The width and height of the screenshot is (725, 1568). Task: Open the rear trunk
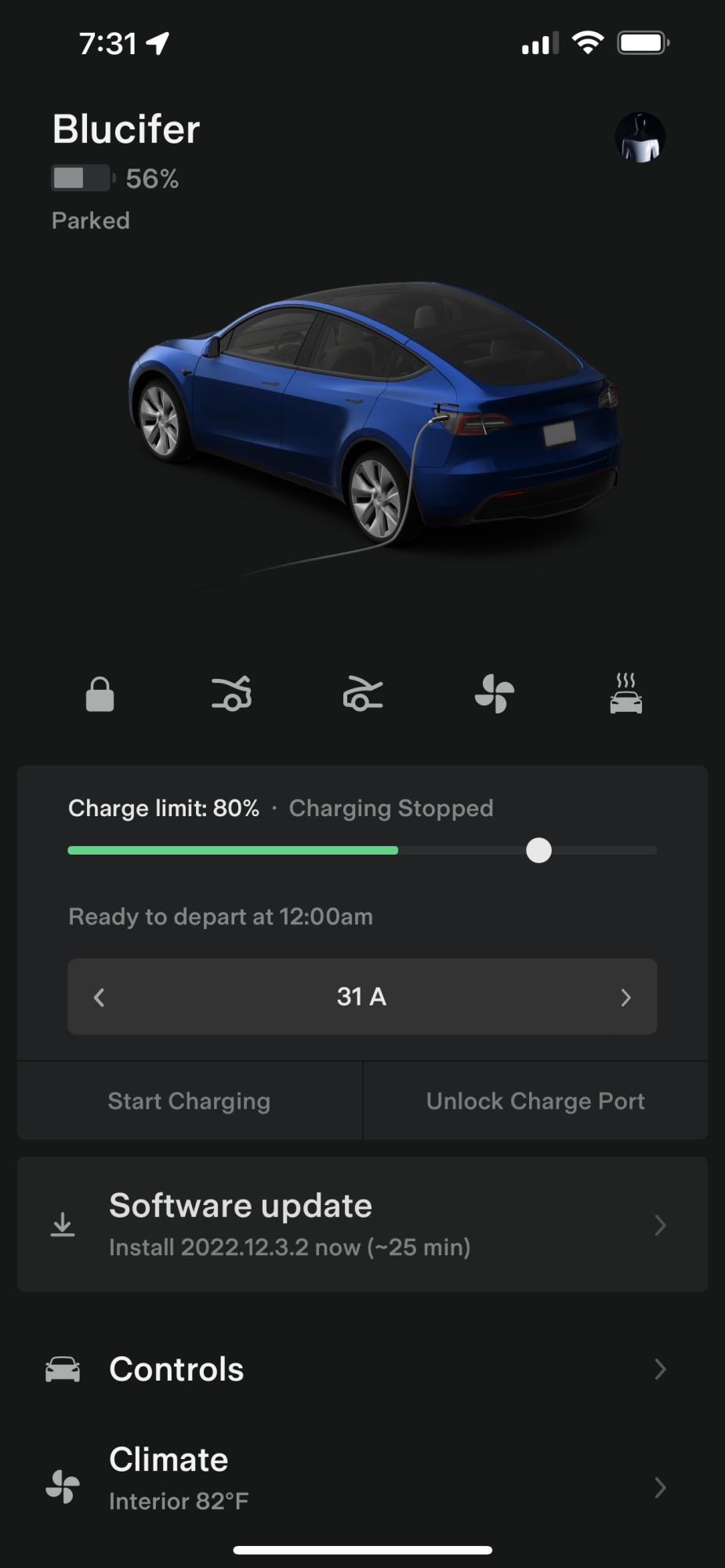(x=363, y=695)
